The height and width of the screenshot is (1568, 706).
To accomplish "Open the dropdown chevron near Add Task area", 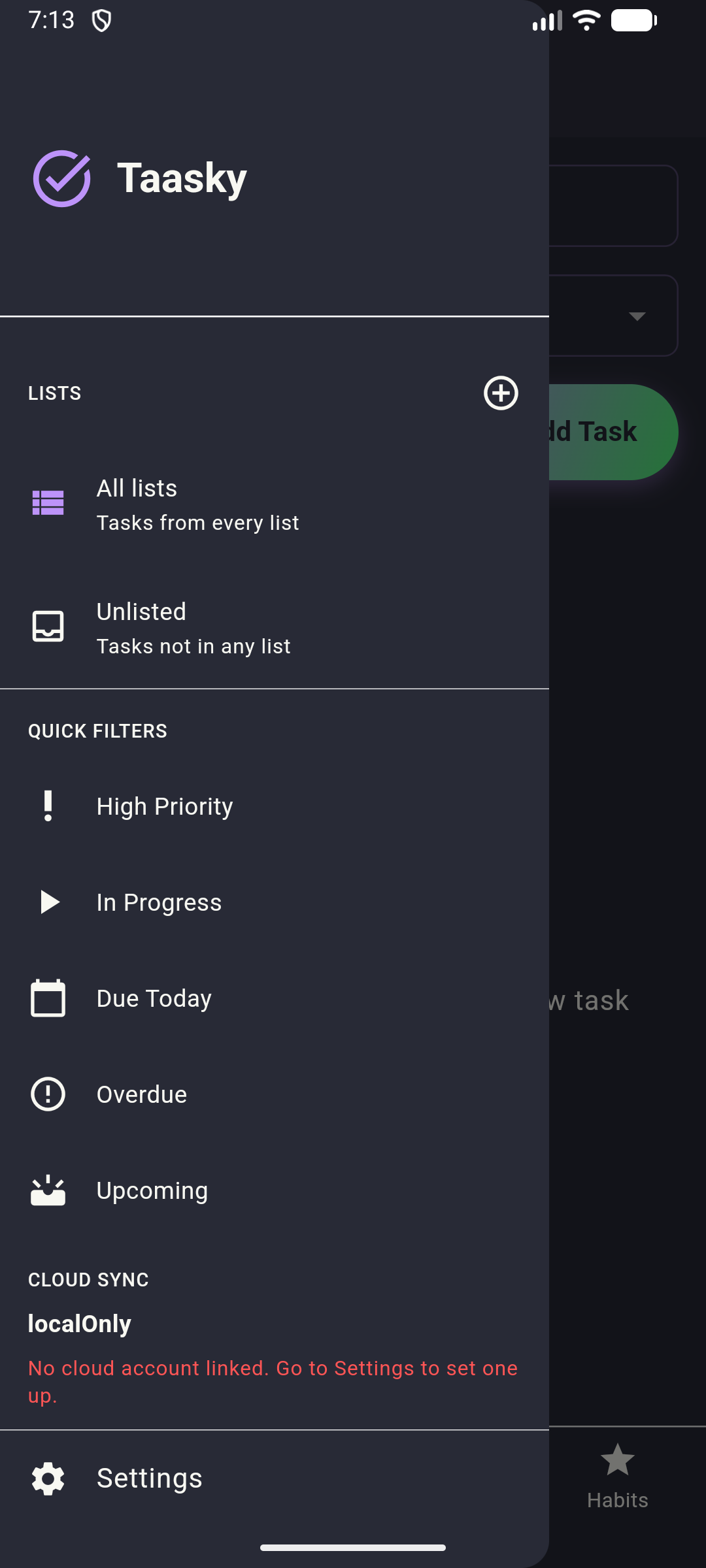I will [x=637, y=316].
